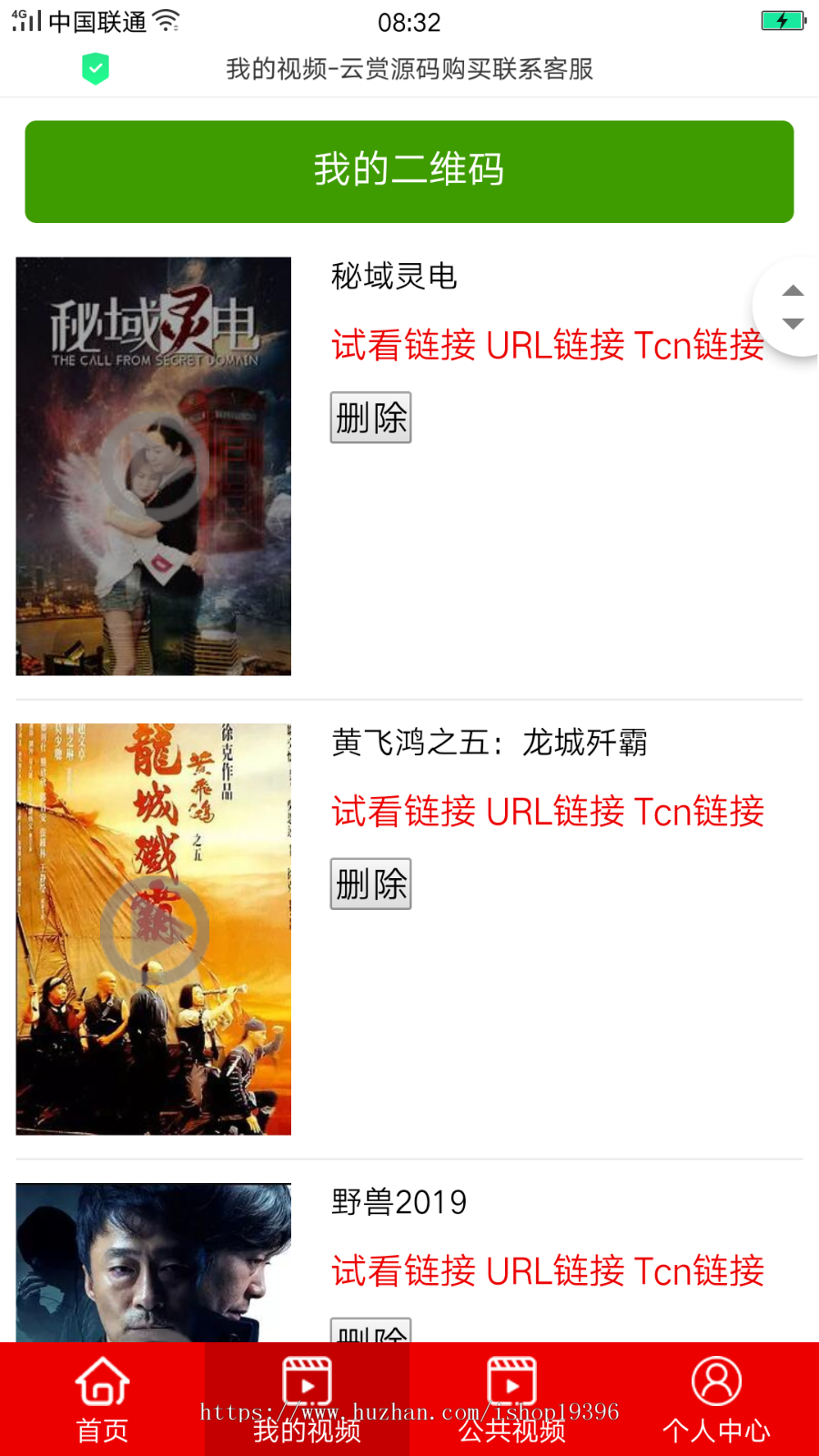Open 秘域灵电 poster thumbnail
819x1456 pixels.
[153, 466]
